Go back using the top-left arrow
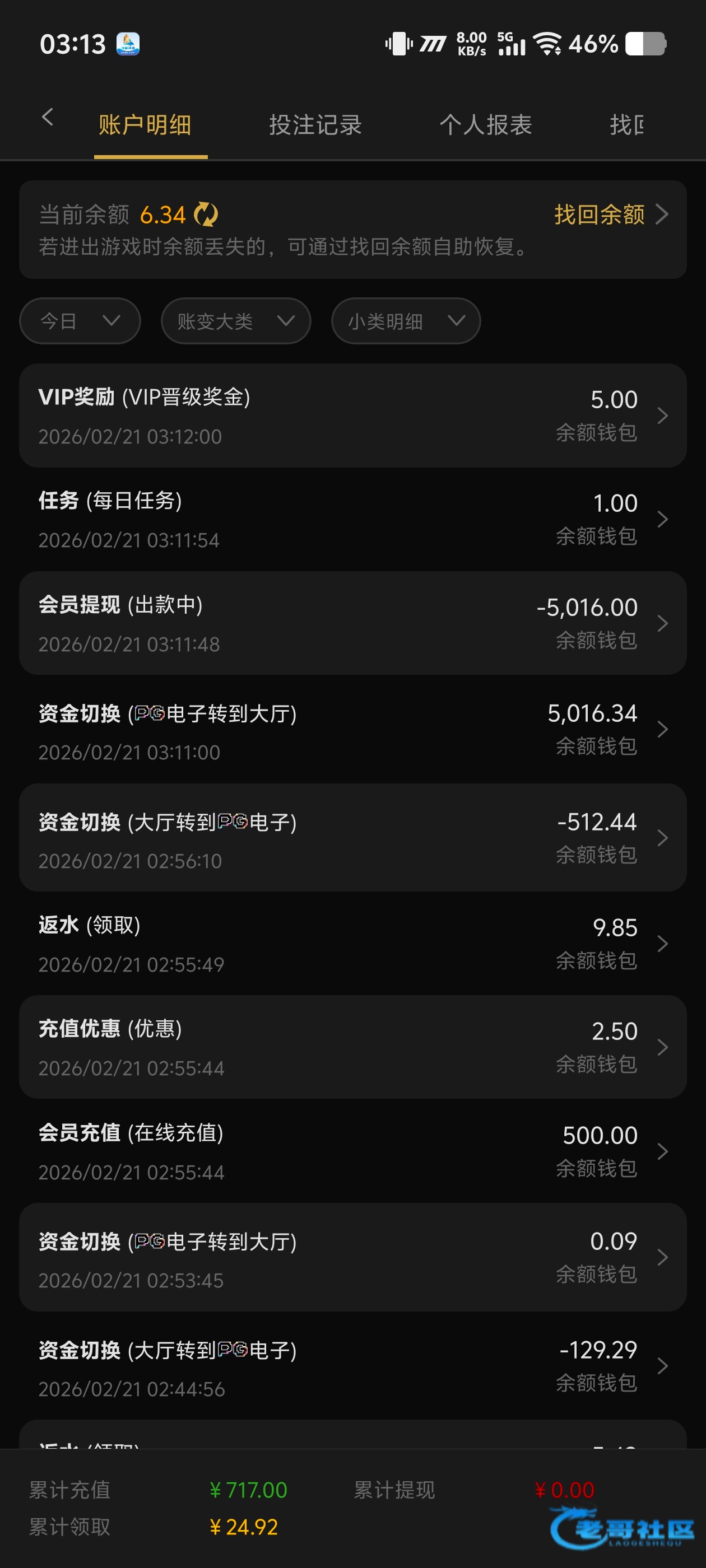 48,118
